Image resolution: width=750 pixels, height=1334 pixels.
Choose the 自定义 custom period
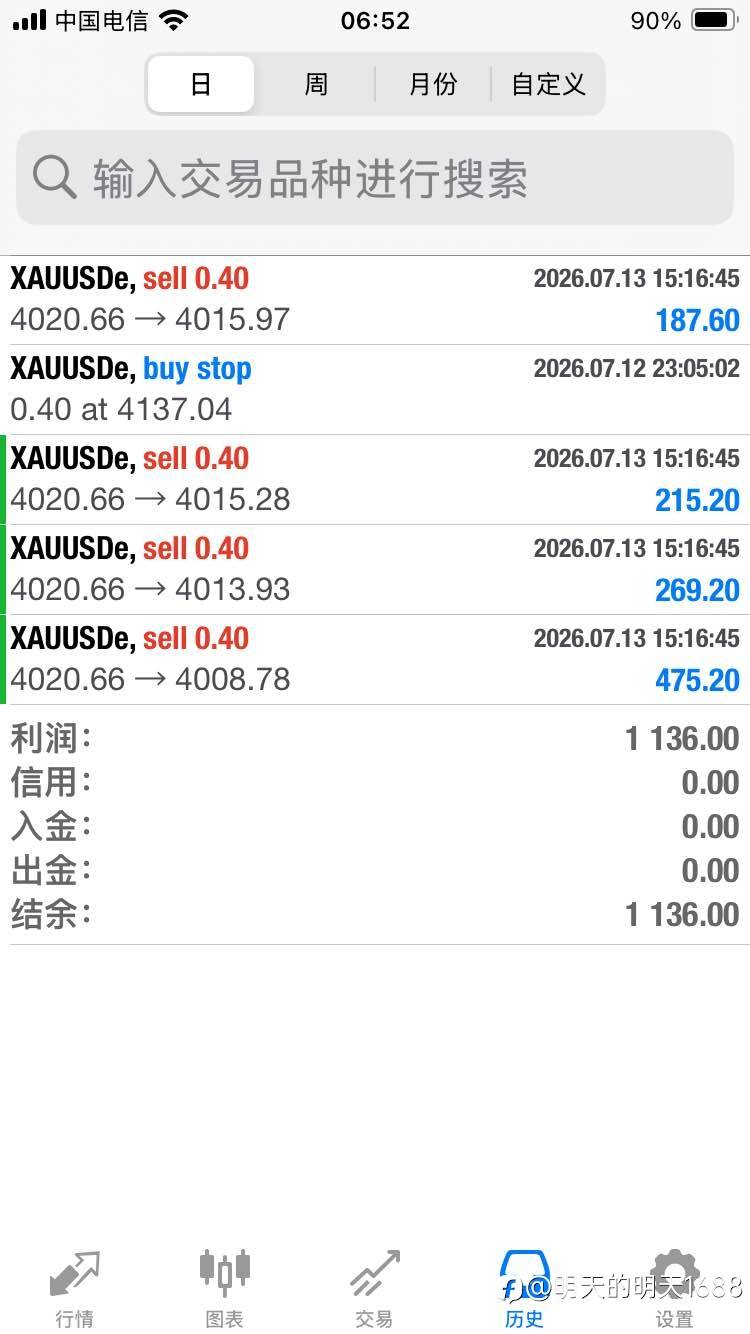(548, 84)
